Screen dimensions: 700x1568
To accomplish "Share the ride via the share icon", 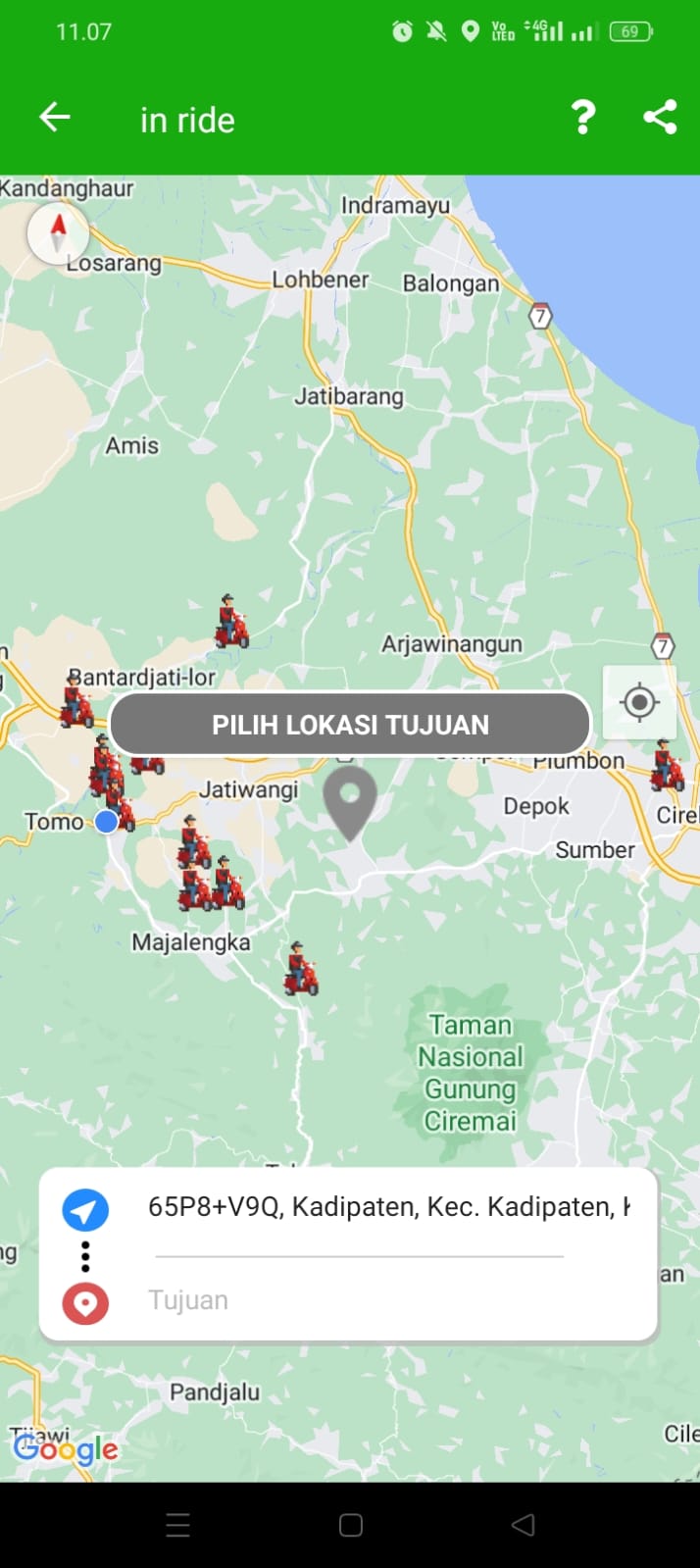I will (660, 118).
